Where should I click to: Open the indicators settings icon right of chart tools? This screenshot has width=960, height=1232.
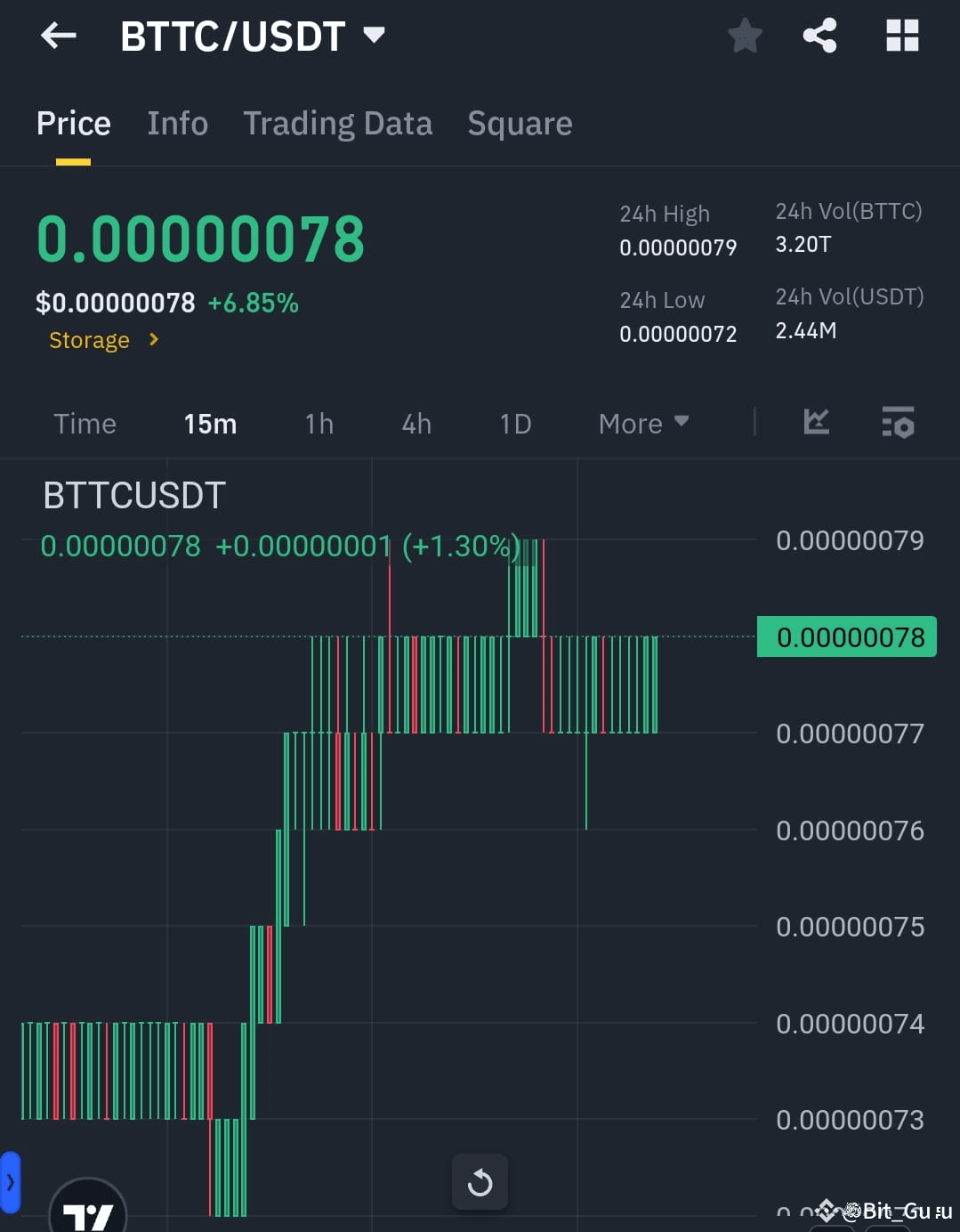(898, 423)
